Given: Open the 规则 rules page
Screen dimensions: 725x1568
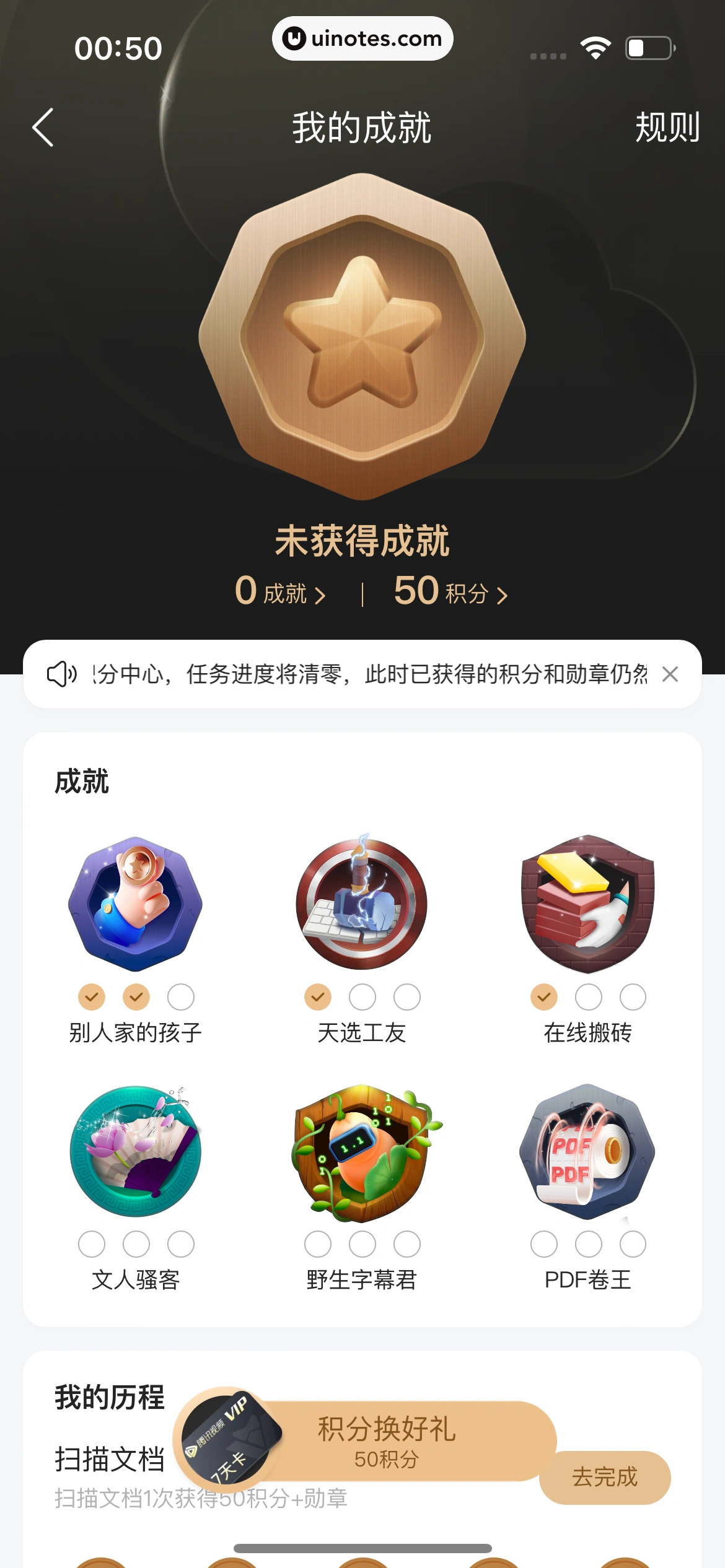Looking at the screenshot, I should tap(667, 128).
